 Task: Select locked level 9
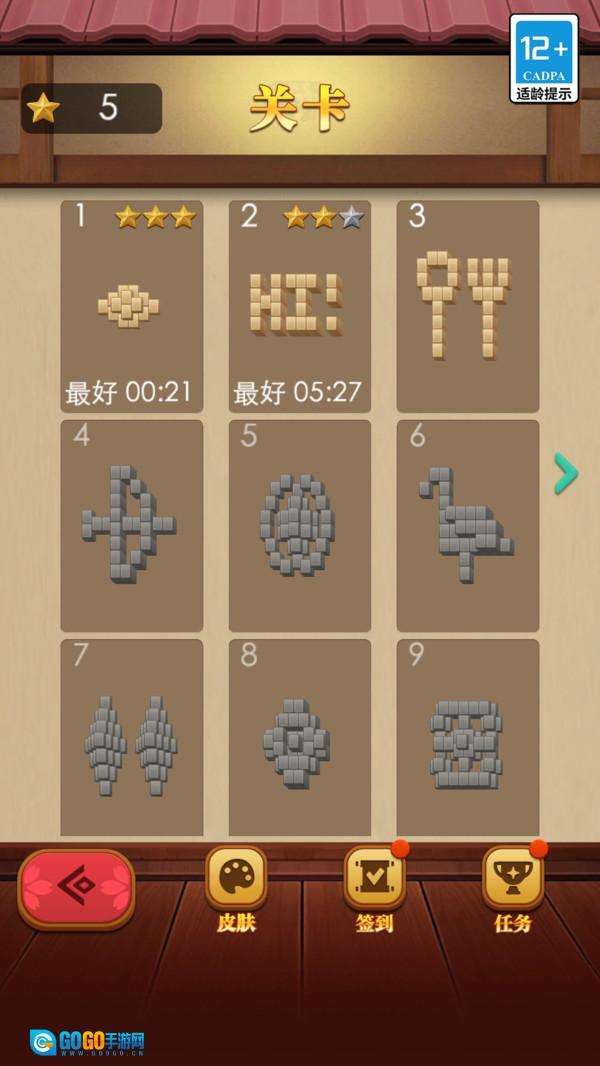(x=467, y=738)
